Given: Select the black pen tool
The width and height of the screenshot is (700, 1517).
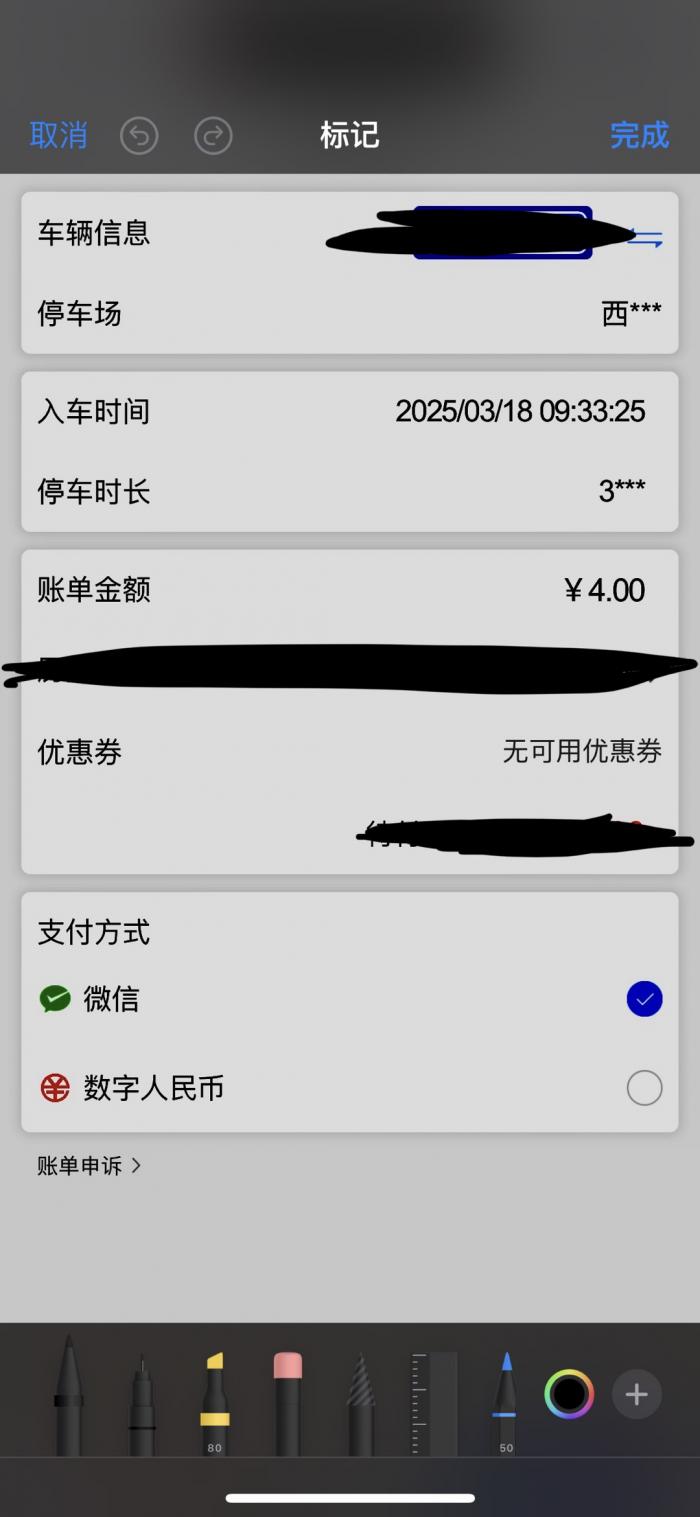Looking at the screenshot, I should (68, 1395).
